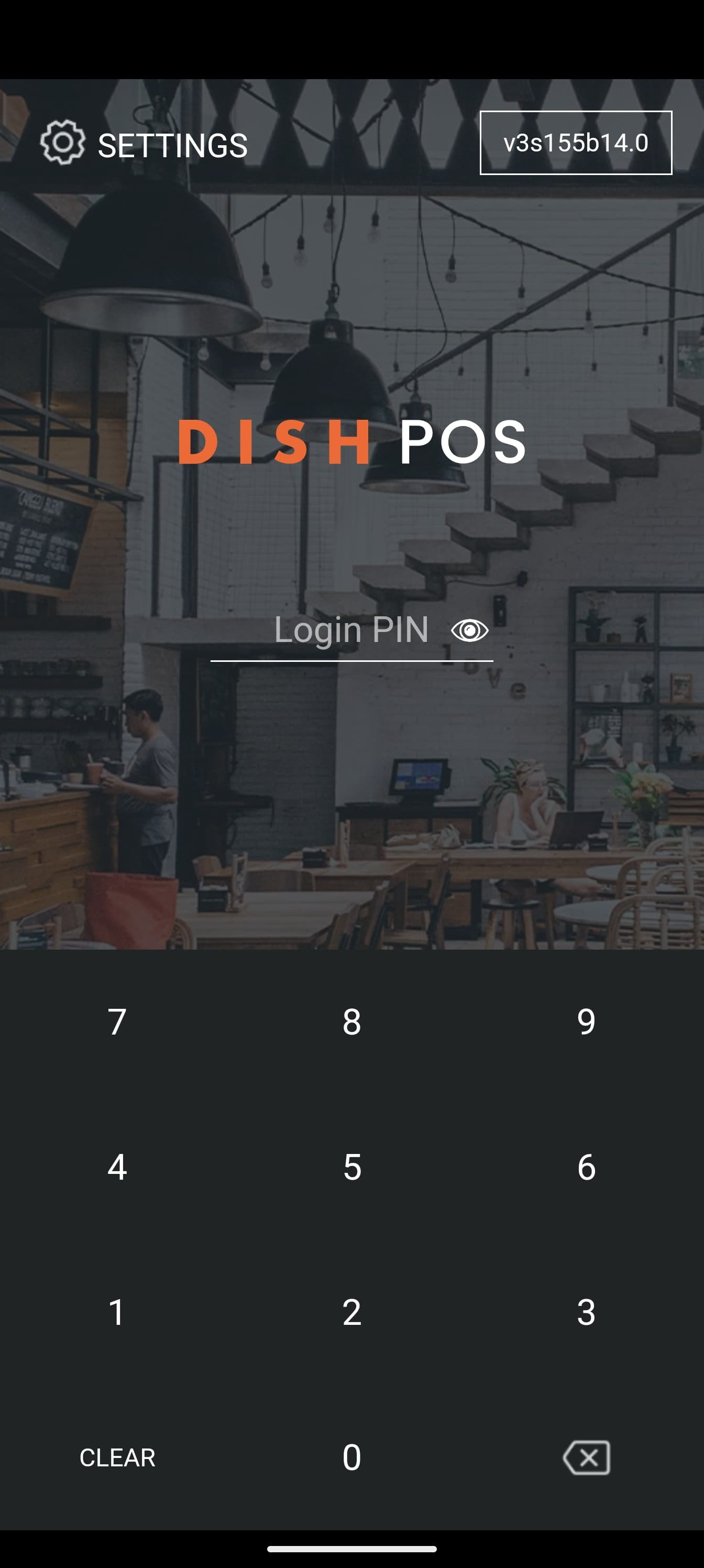
Task: Enter digit 2 on the keypad
Action: (351, 1312)
